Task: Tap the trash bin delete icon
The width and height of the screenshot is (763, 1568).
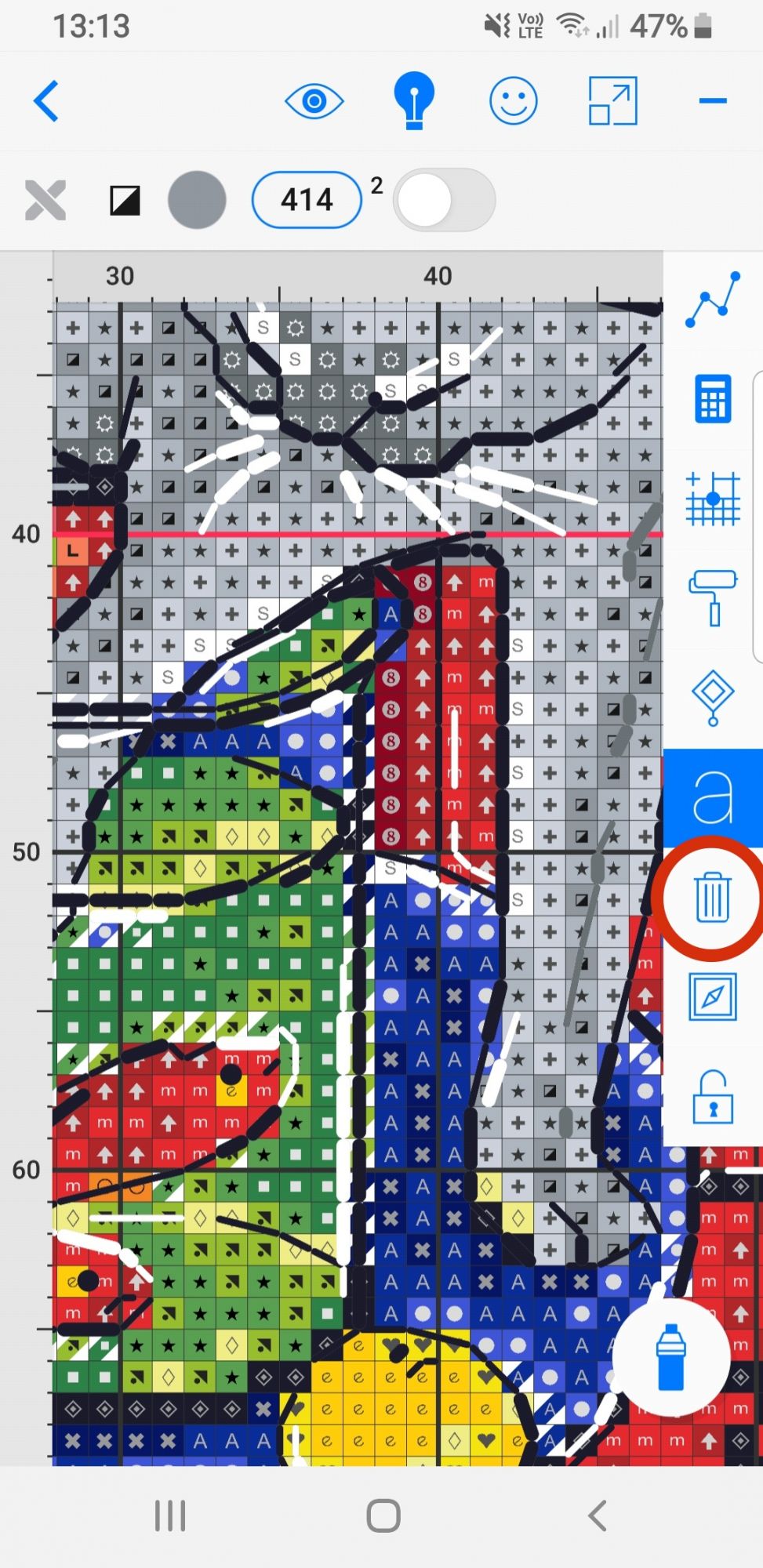Action: (712, 897)
